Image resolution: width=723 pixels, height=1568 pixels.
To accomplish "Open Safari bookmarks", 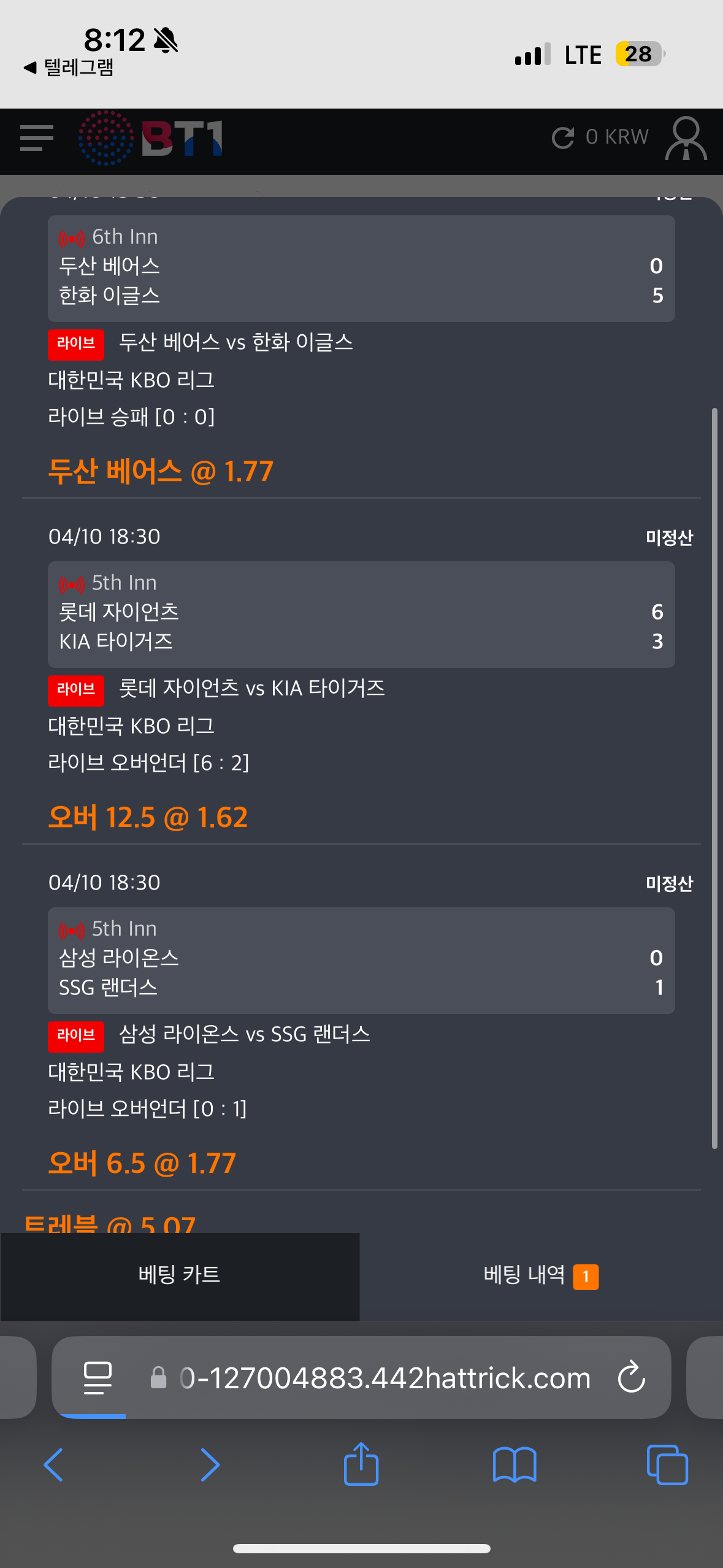I will 515,1465.
